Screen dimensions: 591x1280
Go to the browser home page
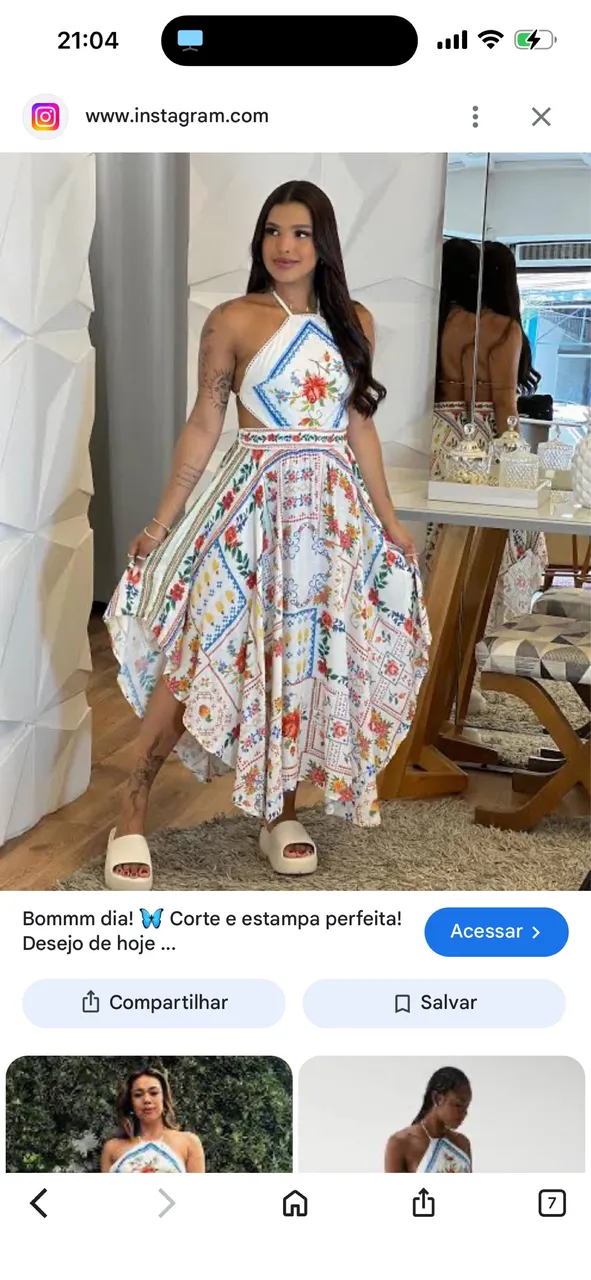pyautogui.click(x=295, y=1203)
